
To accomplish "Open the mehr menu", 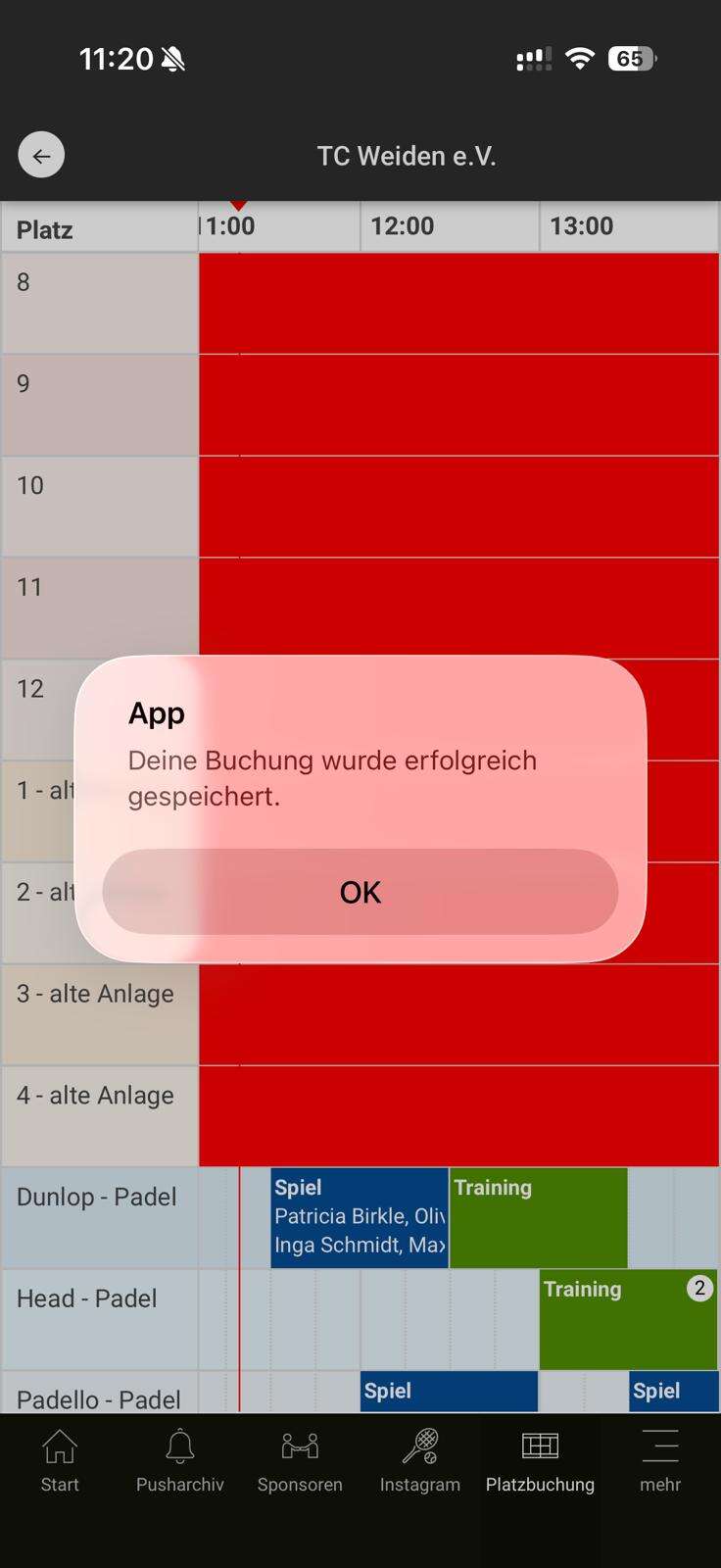I will click(659, 1460).
